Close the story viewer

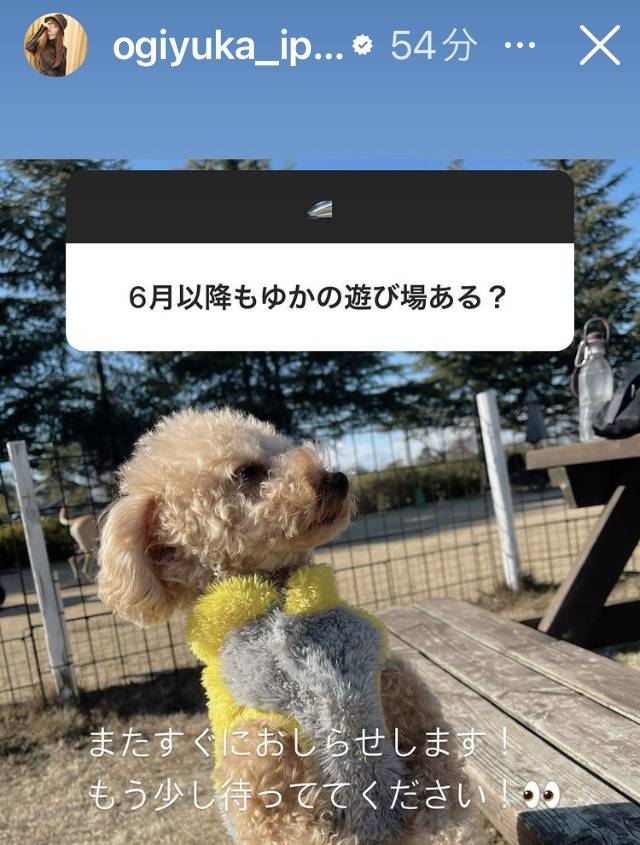click(x=599, y=46)
